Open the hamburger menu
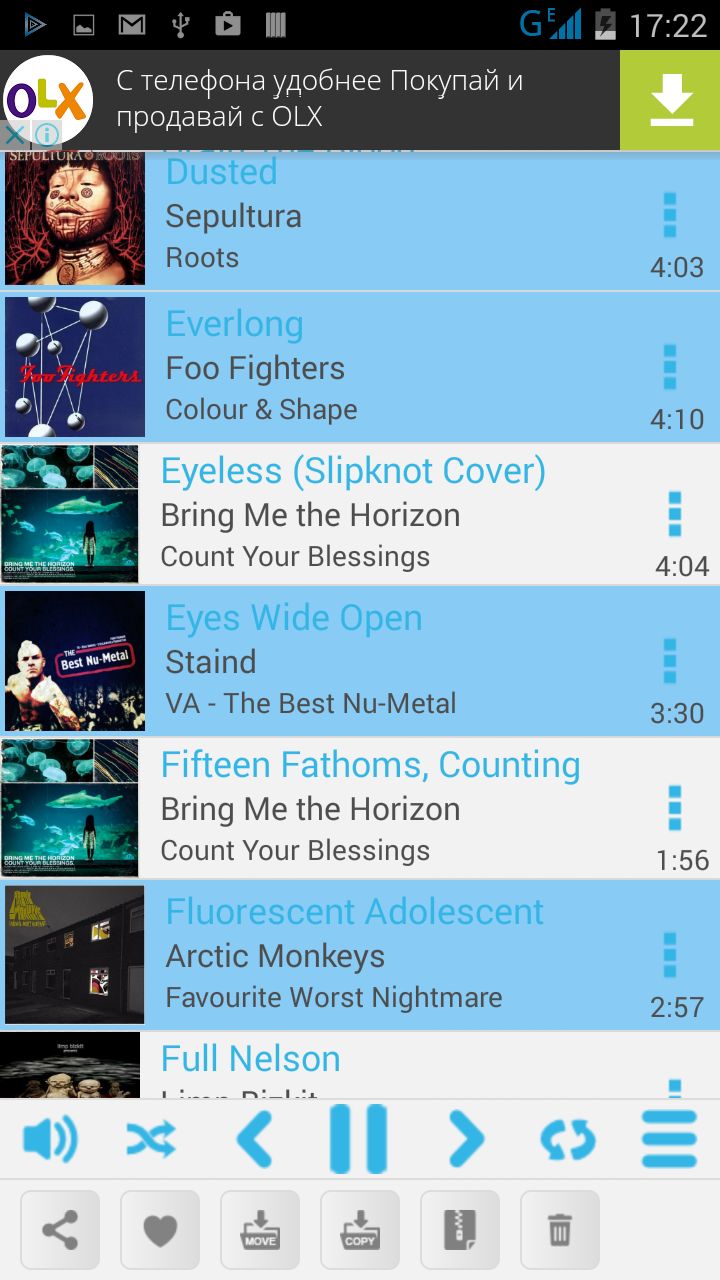This screenshot has height=1280, width=720. (x=669, y=1139)
